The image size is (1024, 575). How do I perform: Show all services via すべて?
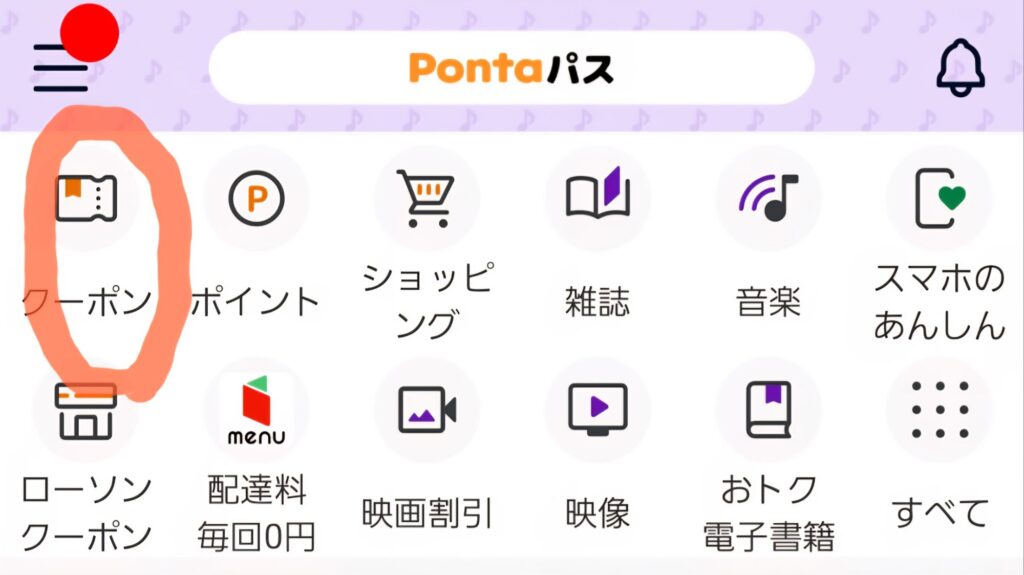939,412
